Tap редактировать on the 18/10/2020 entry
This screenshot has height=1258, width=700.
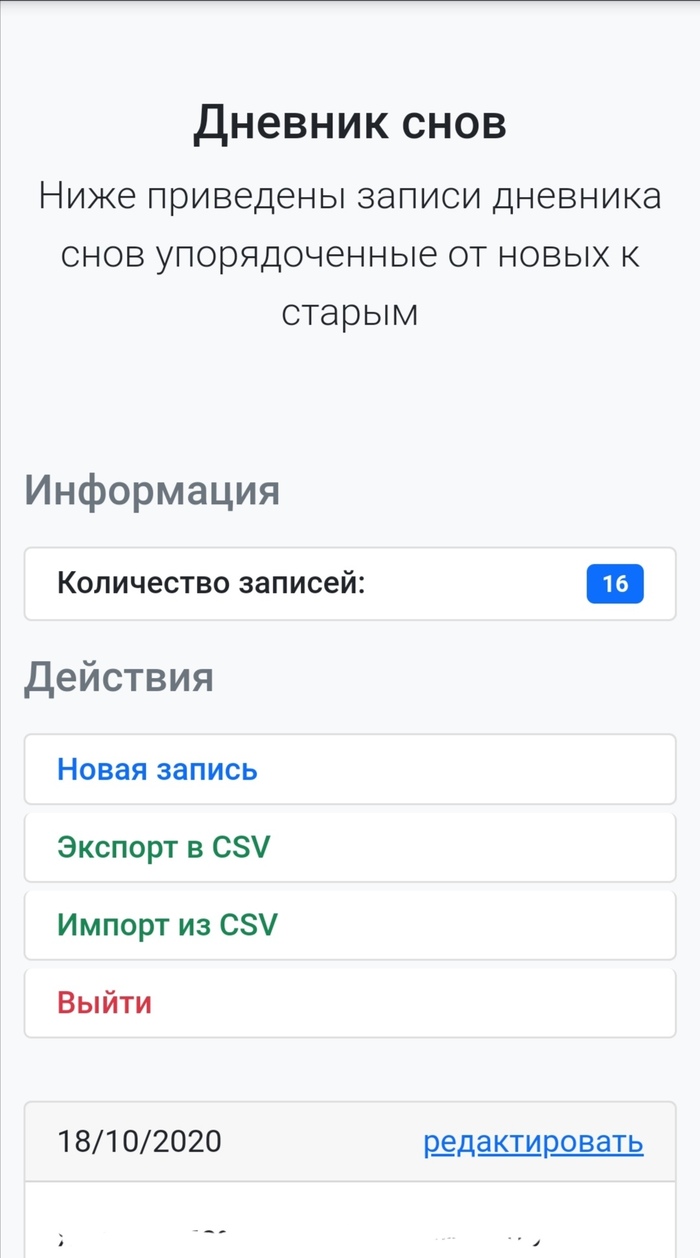point(533,1141)
